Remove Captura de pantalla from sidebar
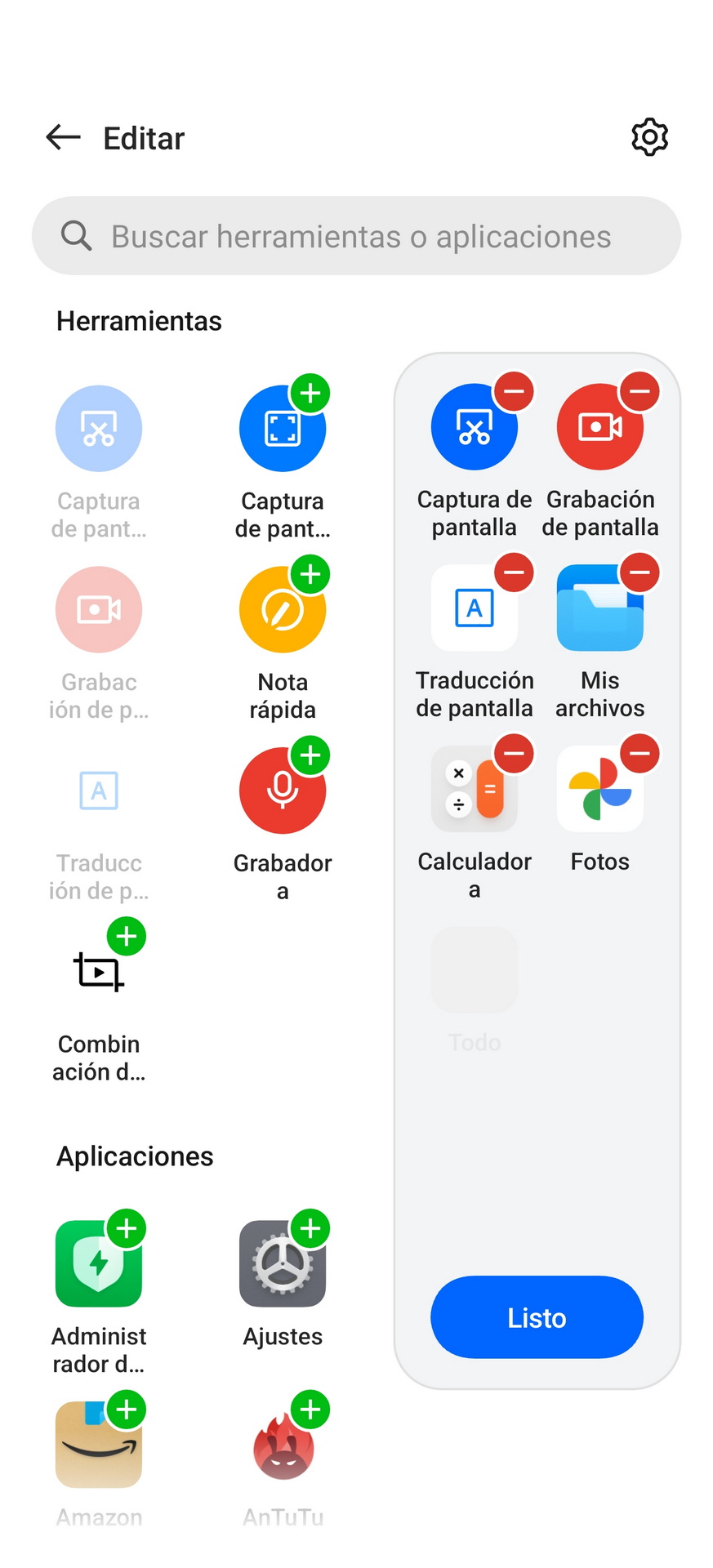Viewport: 713px width, 1568px height. [x=514, y=391]
